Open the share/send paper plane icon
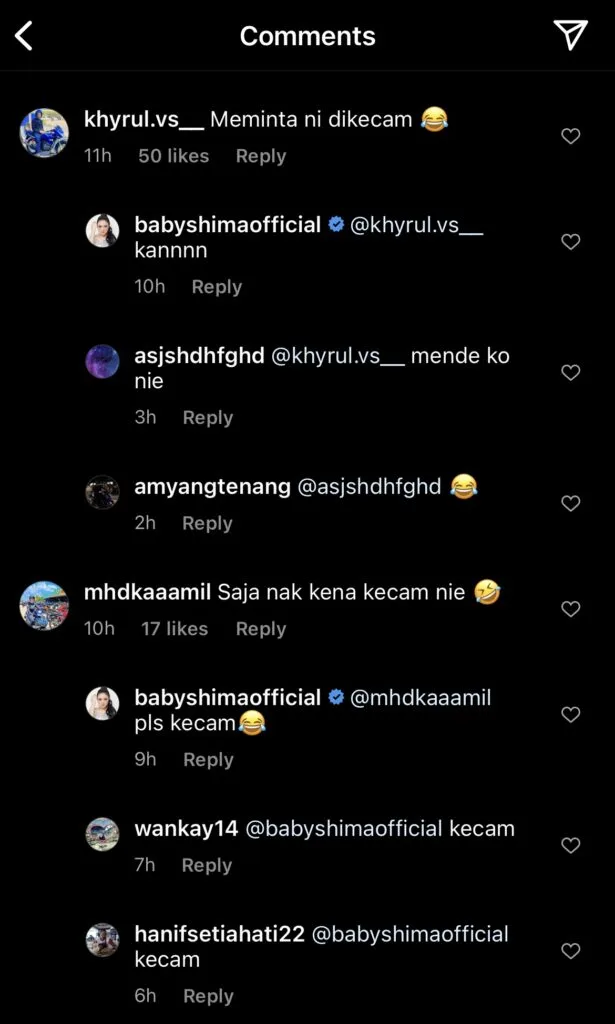The height and width of the screenshot is (1024, 615). point(570,36)
